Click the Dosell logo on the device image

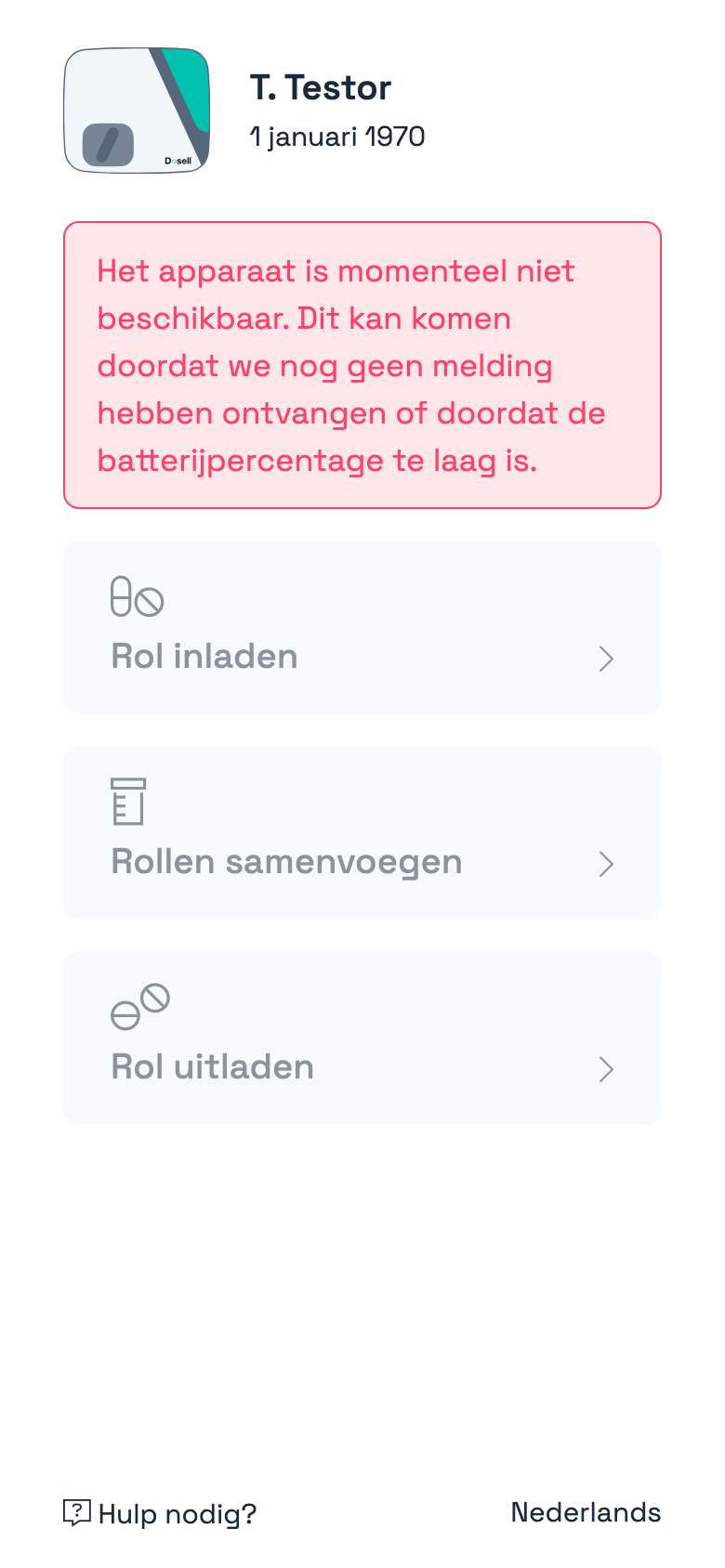click(179, 160)
